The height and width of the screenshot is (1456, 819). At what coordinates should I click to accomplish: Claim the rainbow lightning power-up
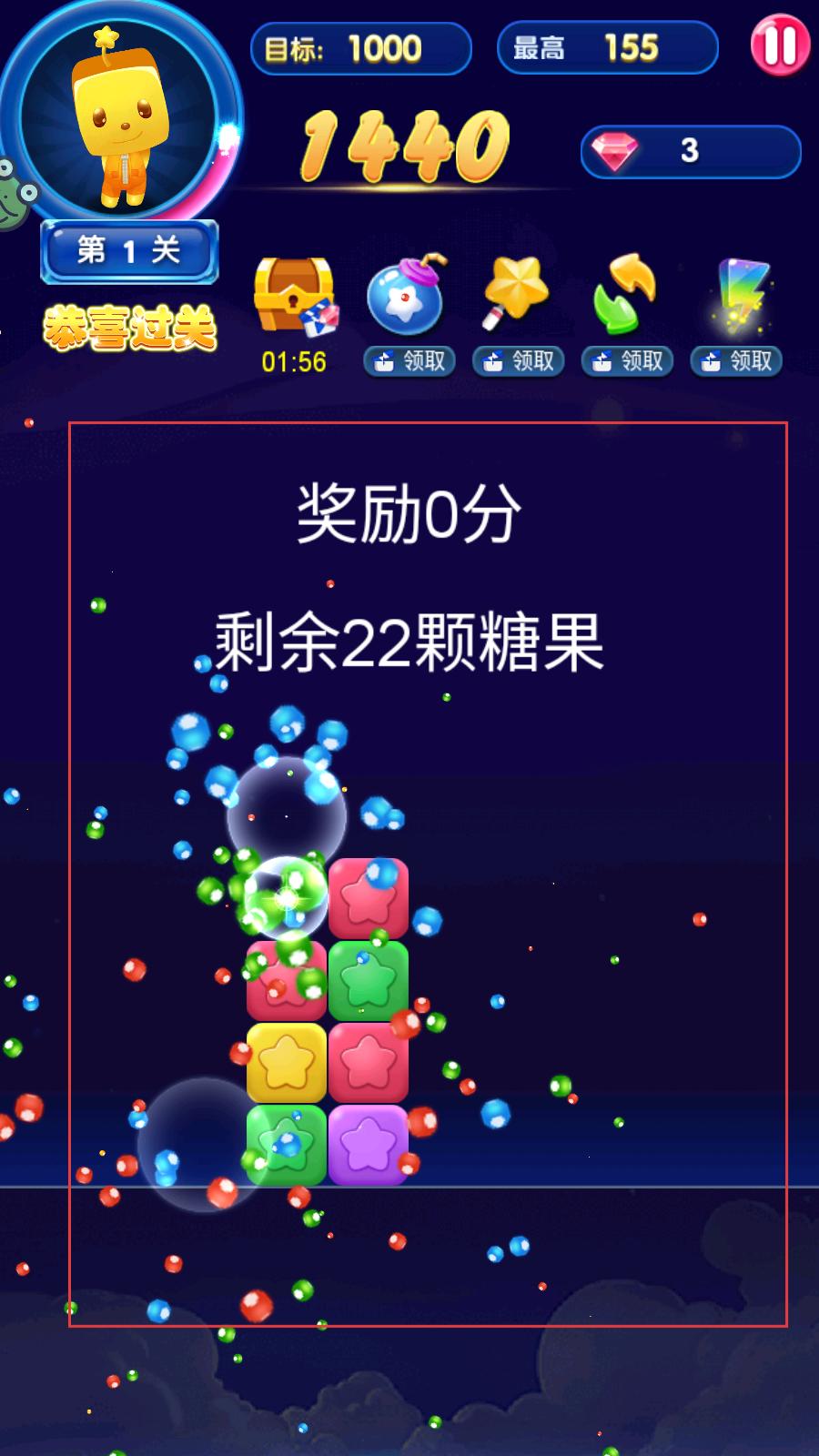tap(736, 361)
